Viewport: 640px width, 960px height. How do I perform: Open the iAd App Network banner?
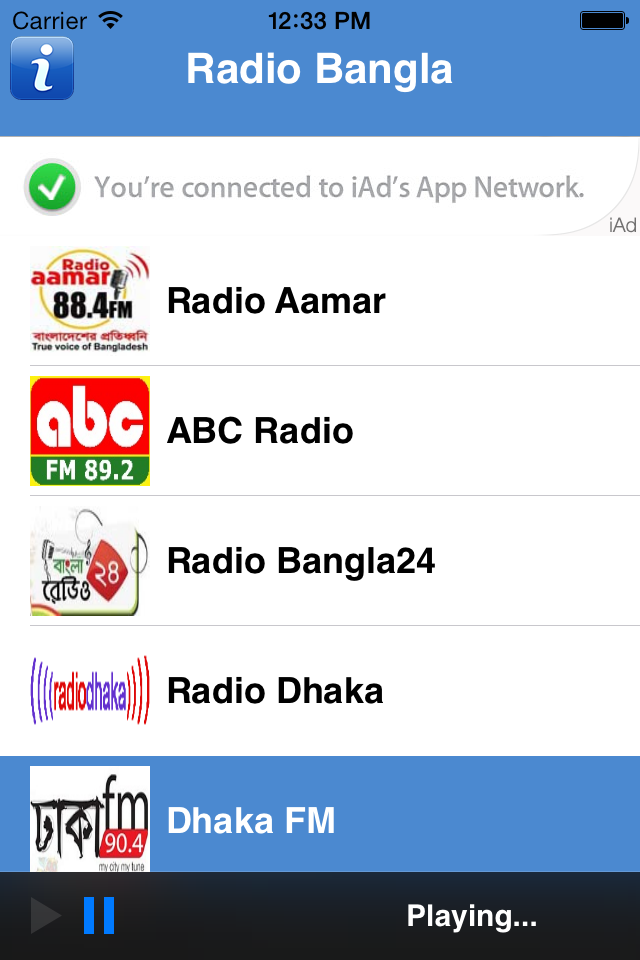pyautogui.click(x=320, y=187)
